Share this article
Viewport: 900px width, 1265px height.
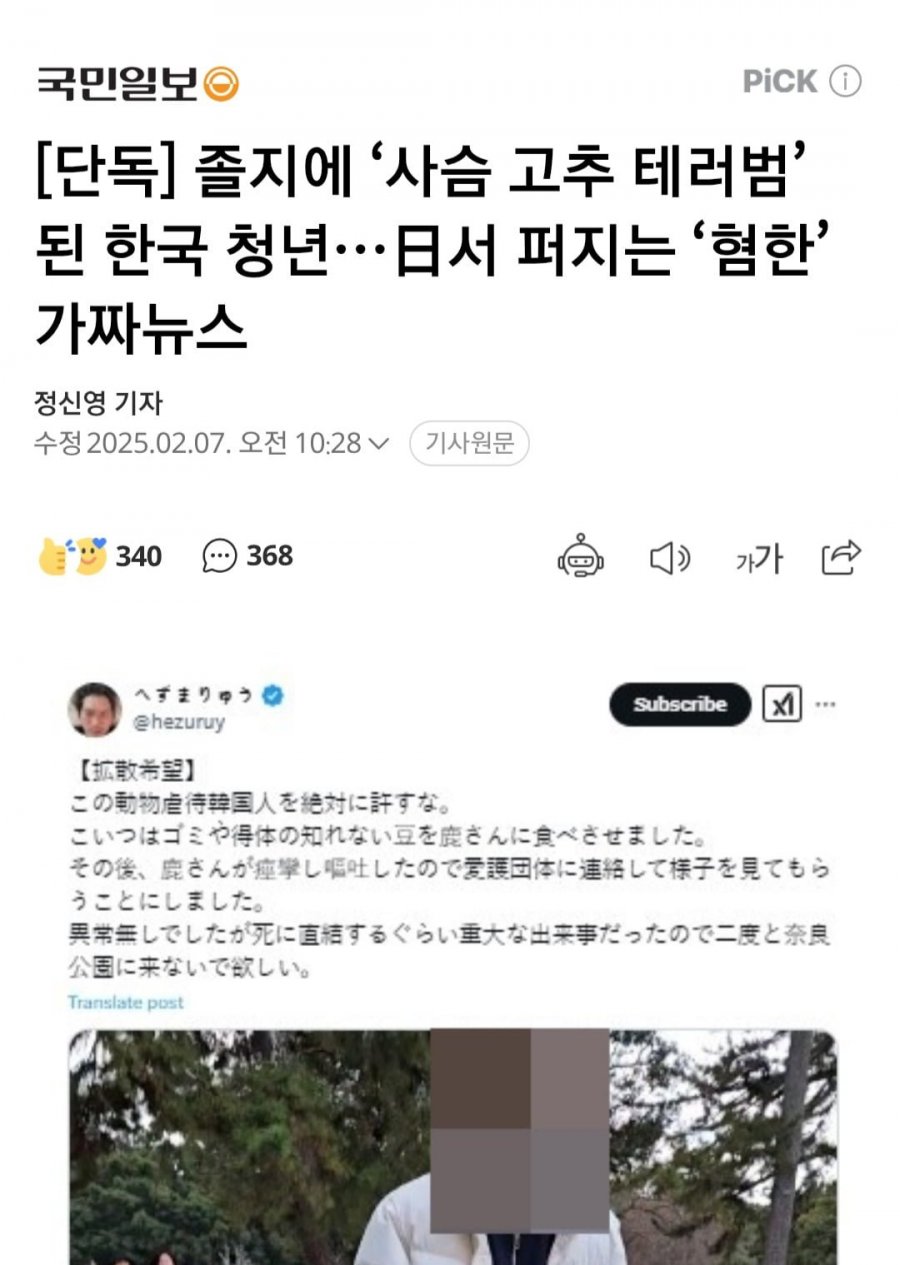pos(841,557)
